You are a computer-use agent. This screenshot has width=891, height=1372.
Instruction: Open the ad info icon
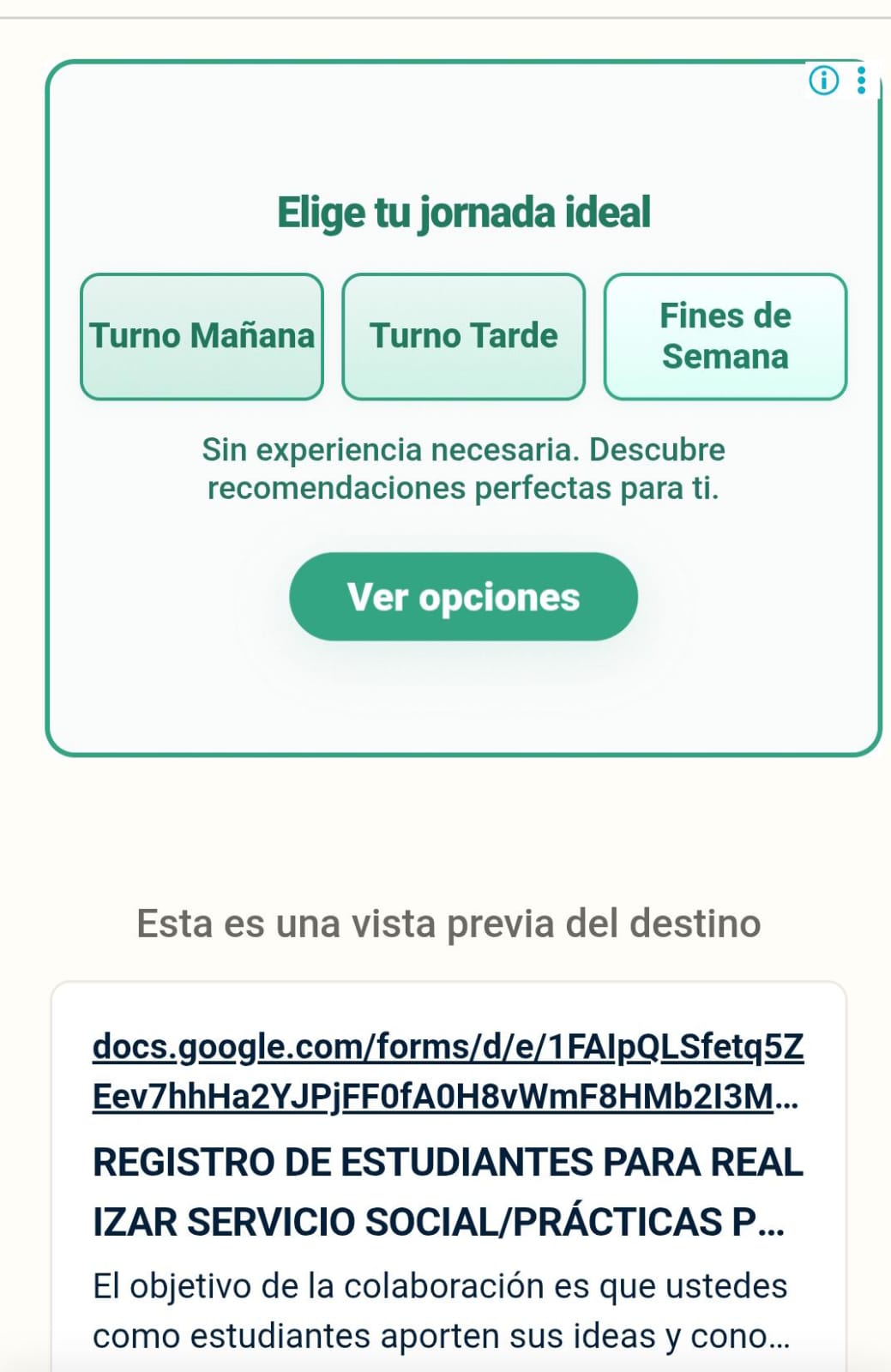point(824,81)
